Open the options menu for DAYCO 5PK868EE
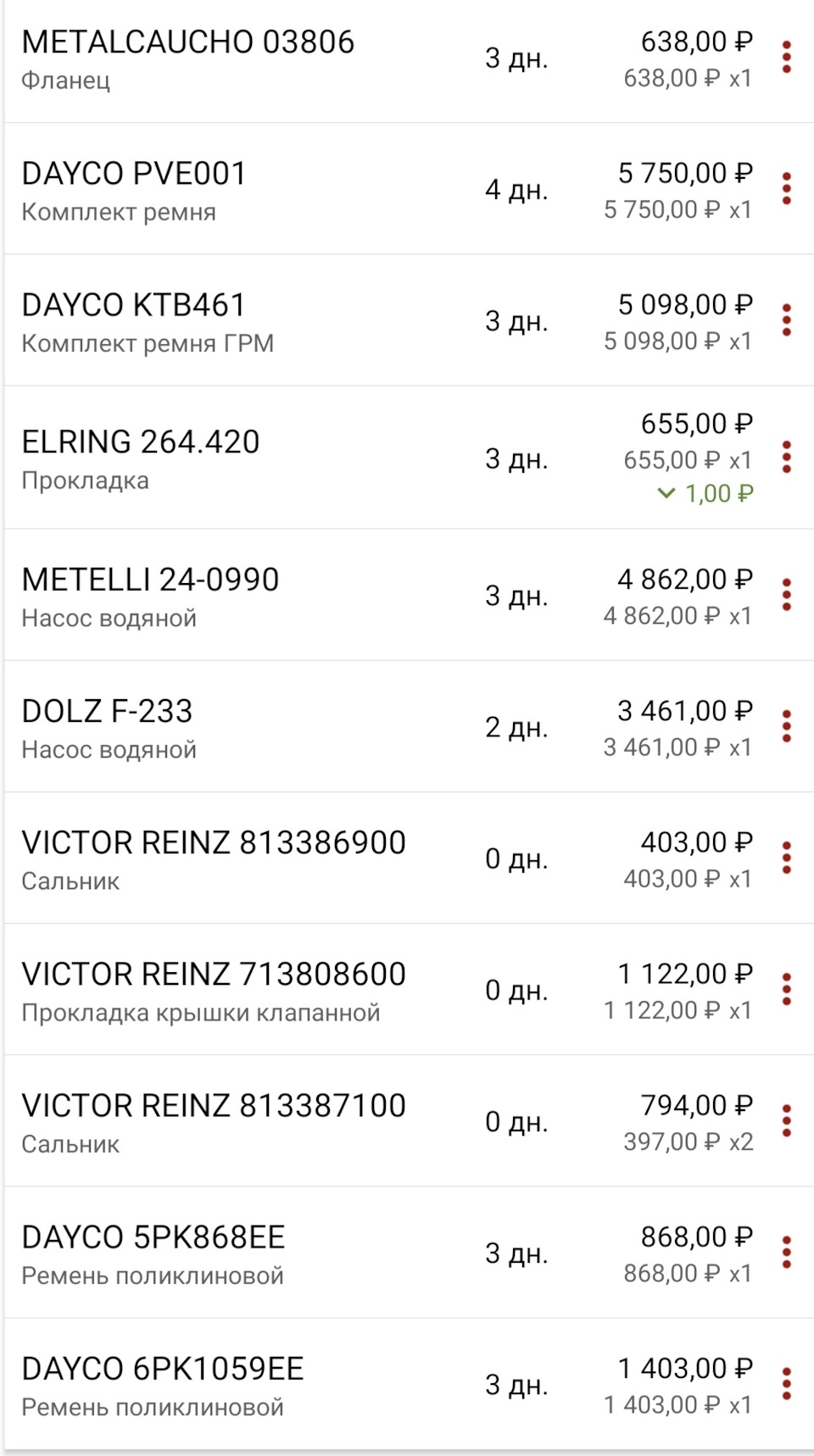The height and width of the screenshot is (1456, 814). pyautogui.click(x=787, y=1253)
